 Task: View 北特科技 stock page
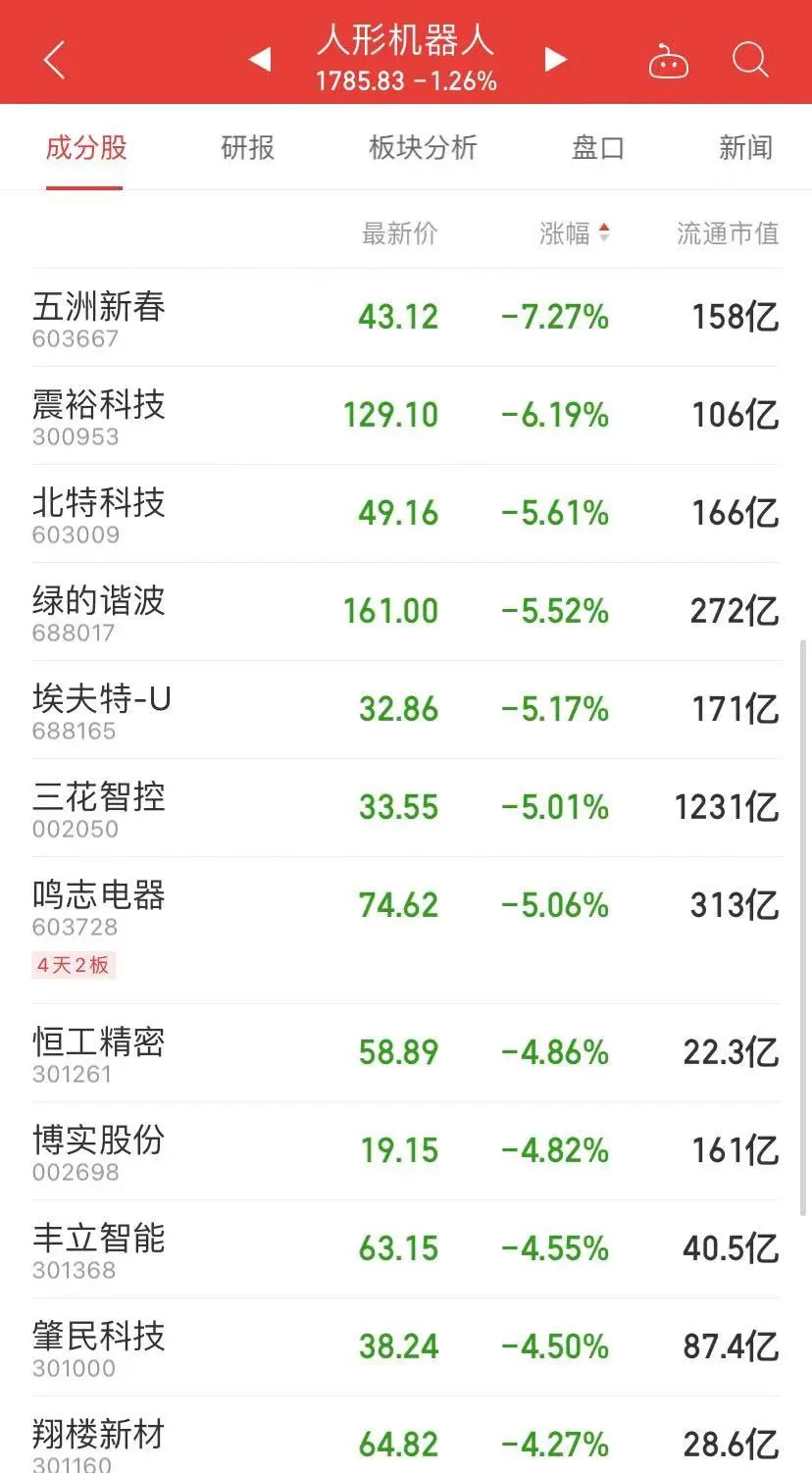pyautogui.click(x=98, y=513)
